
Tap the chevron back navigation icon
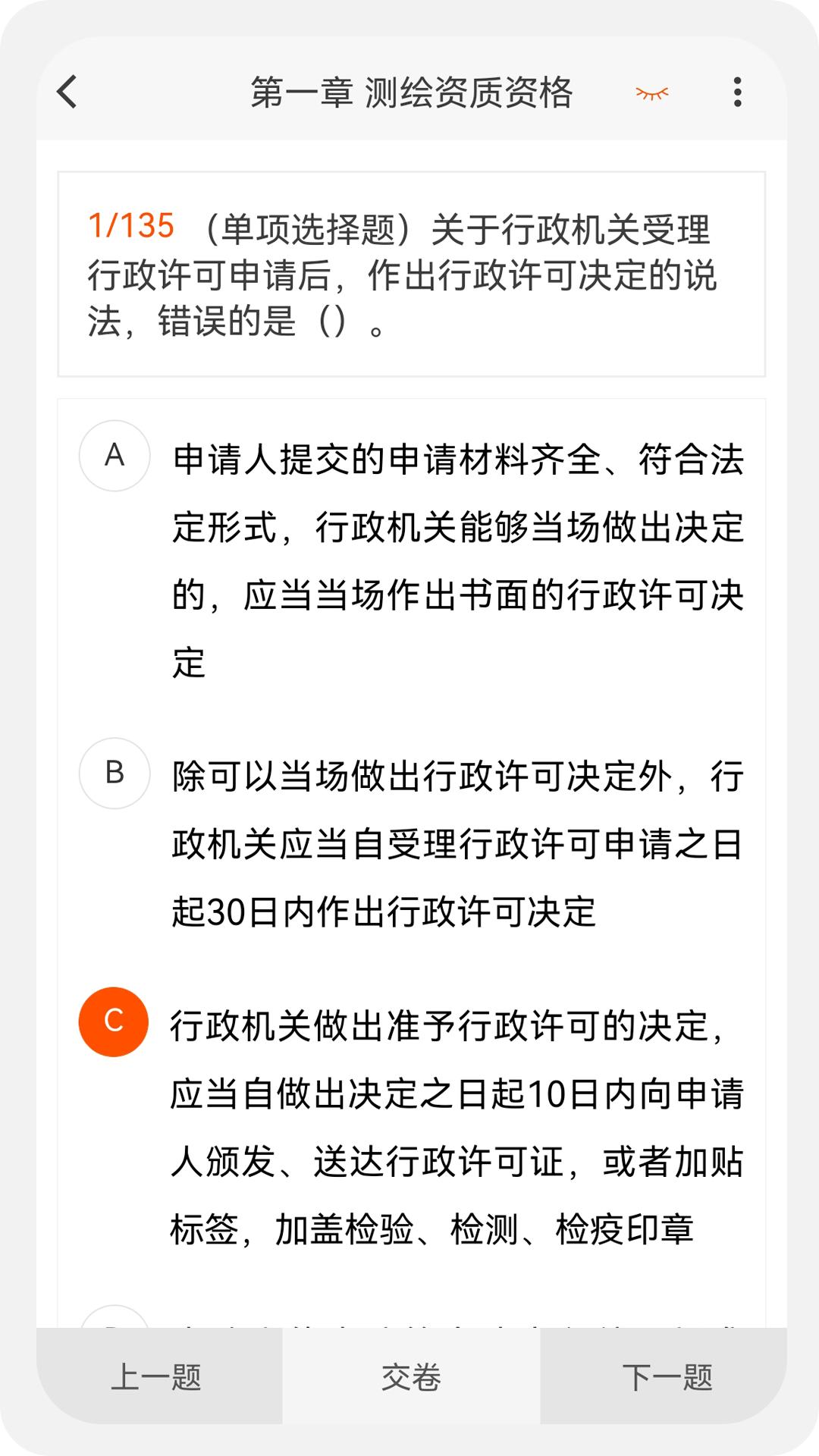(67, 93)
